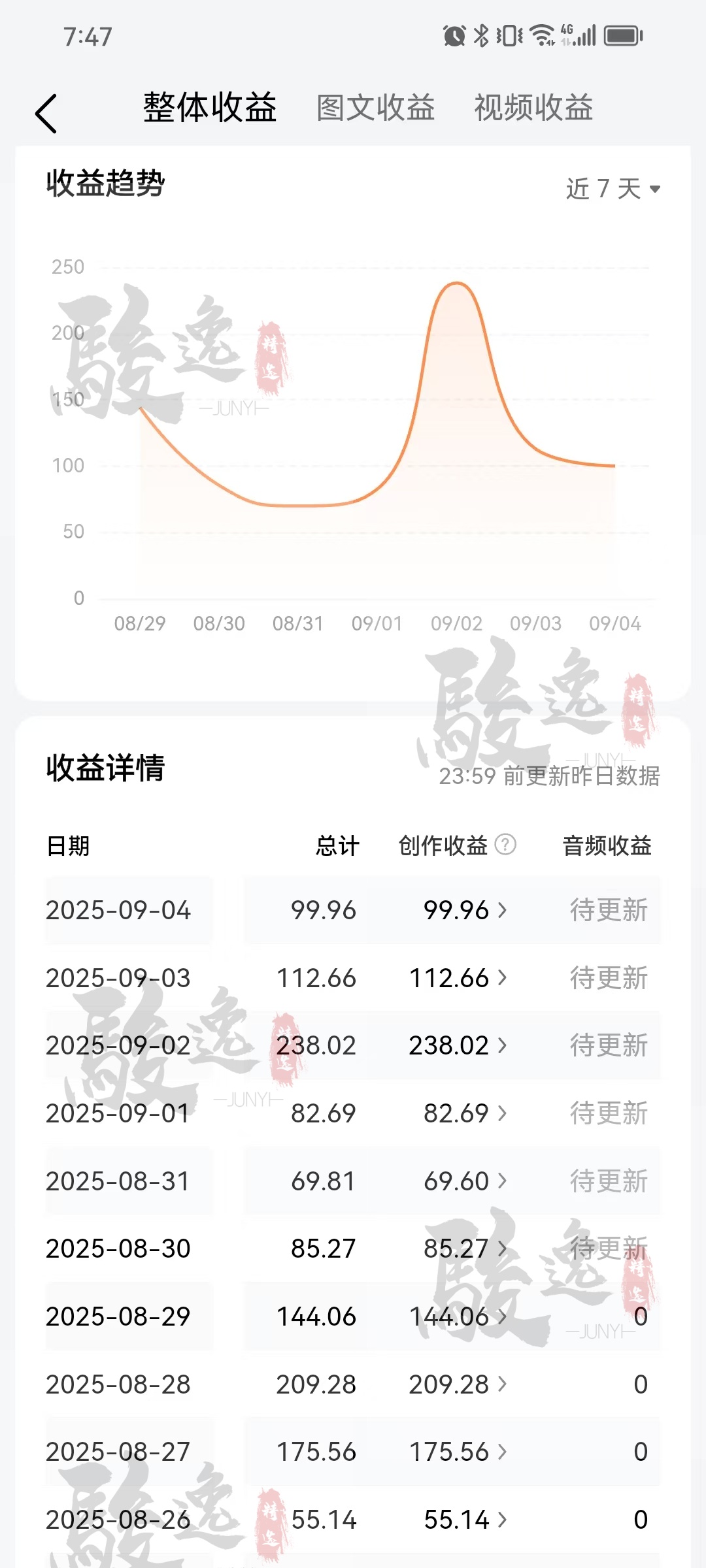This screenshot has width=706, height=1568.
Task: Open 创作收益 69.60 details for 2025-08-31
Action: [465, 1181]
